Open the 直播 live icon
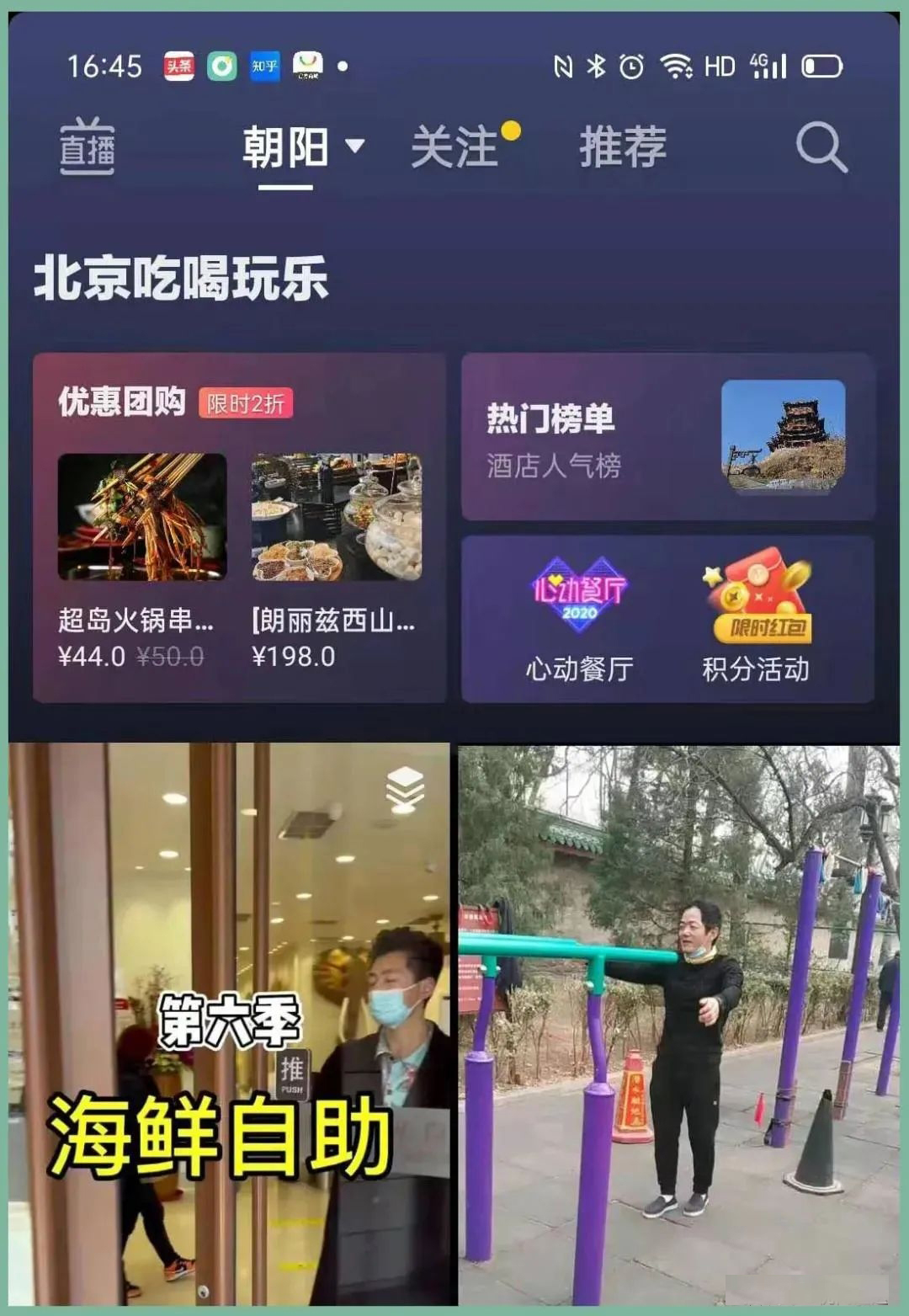Viewport: 909px width, 1316px height. (x=88, y=147)
